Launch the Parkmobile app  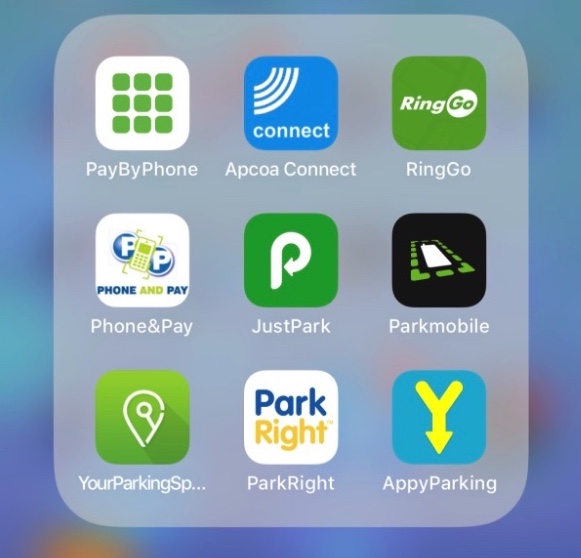439,260
